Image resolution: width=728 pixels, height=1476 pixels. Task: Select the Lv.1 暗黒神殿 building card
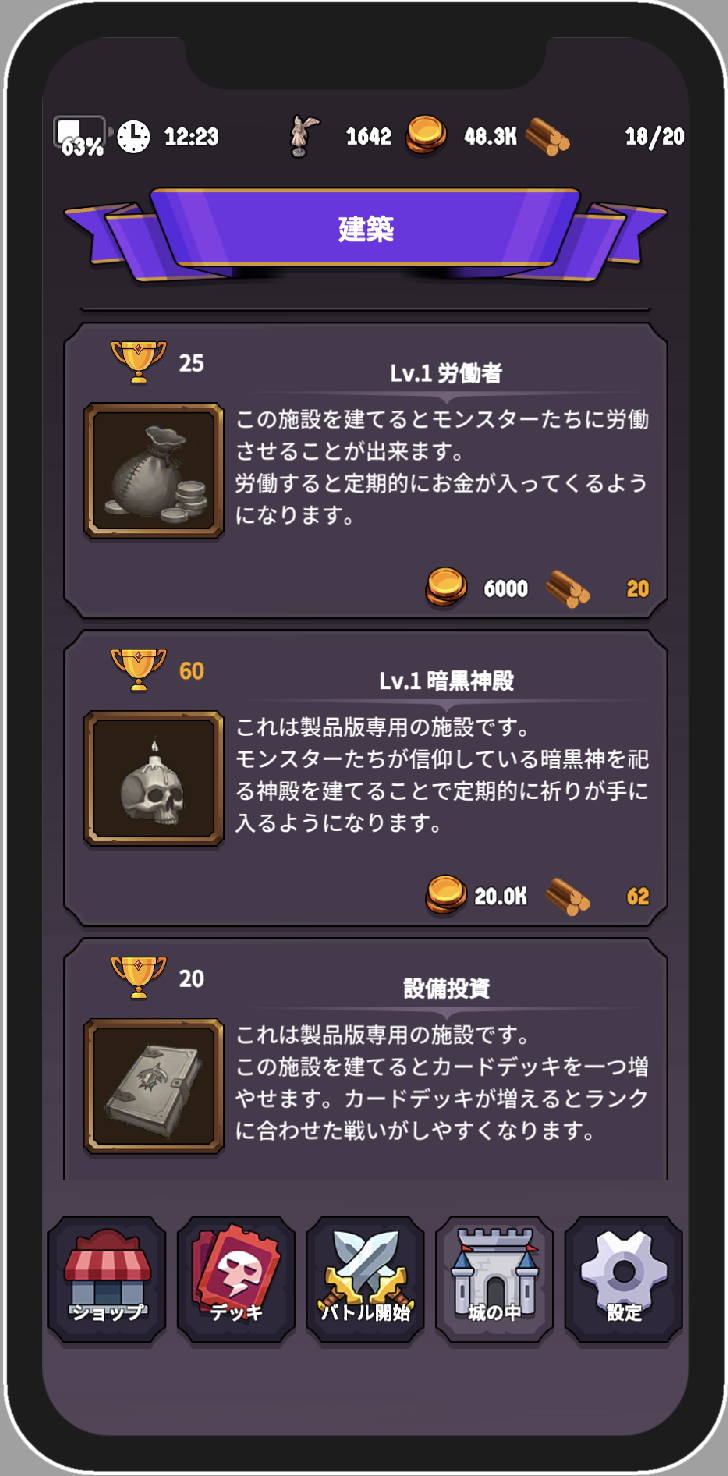point(365,778)
